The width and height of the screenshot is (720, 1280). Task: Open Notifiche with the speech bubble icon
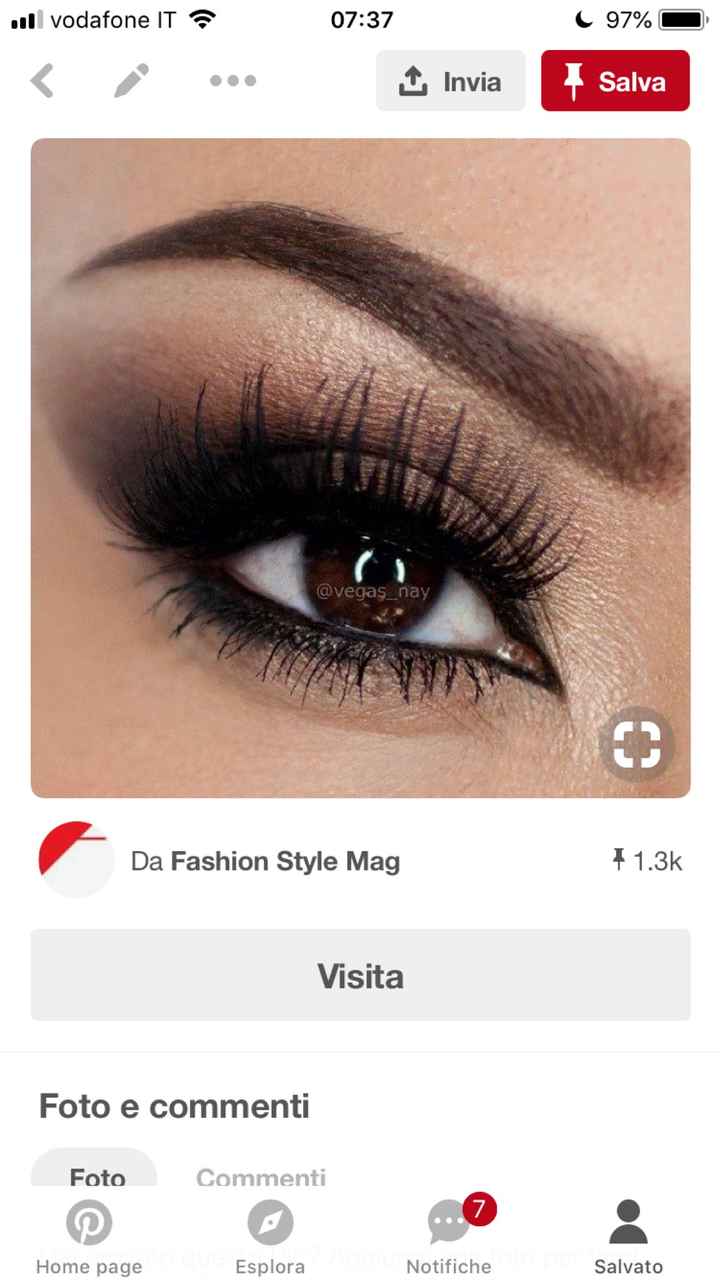(448, 1221)
